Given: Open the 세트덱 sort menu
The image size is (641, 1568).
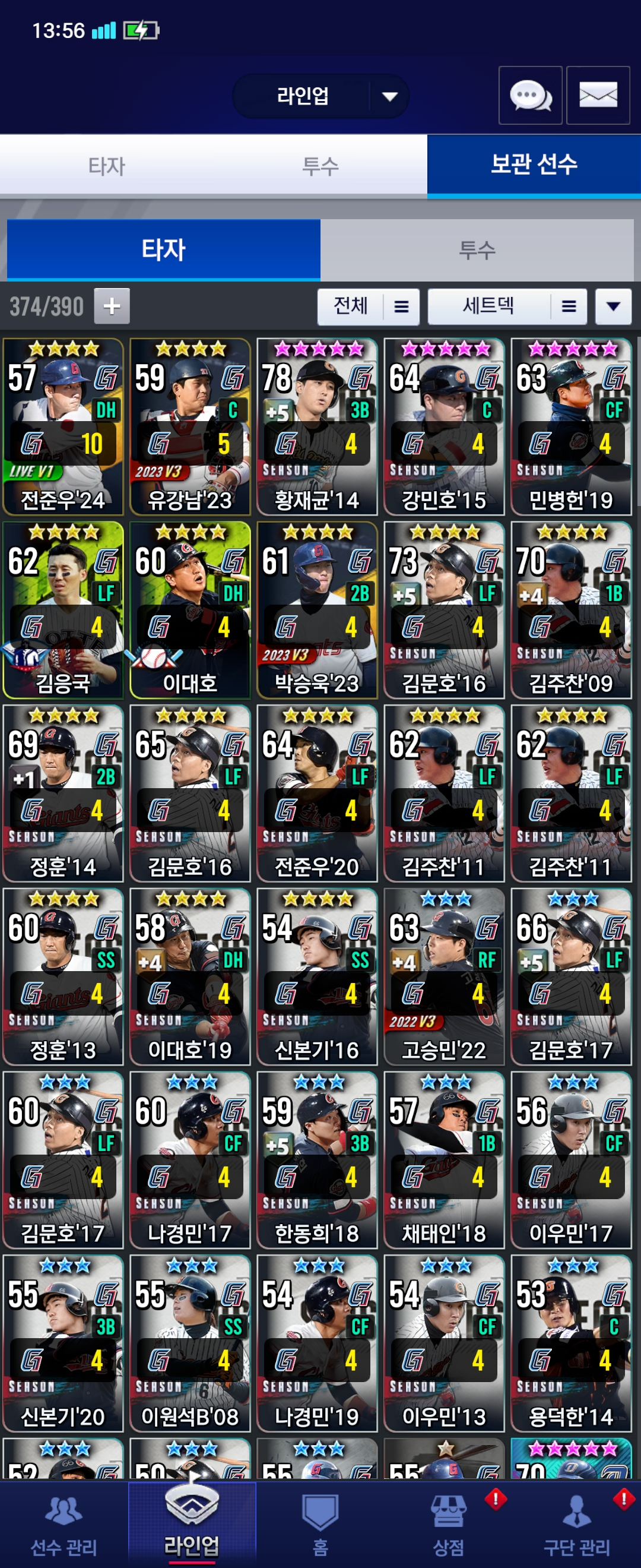Looking at the screenshot, I should (507, 306).
